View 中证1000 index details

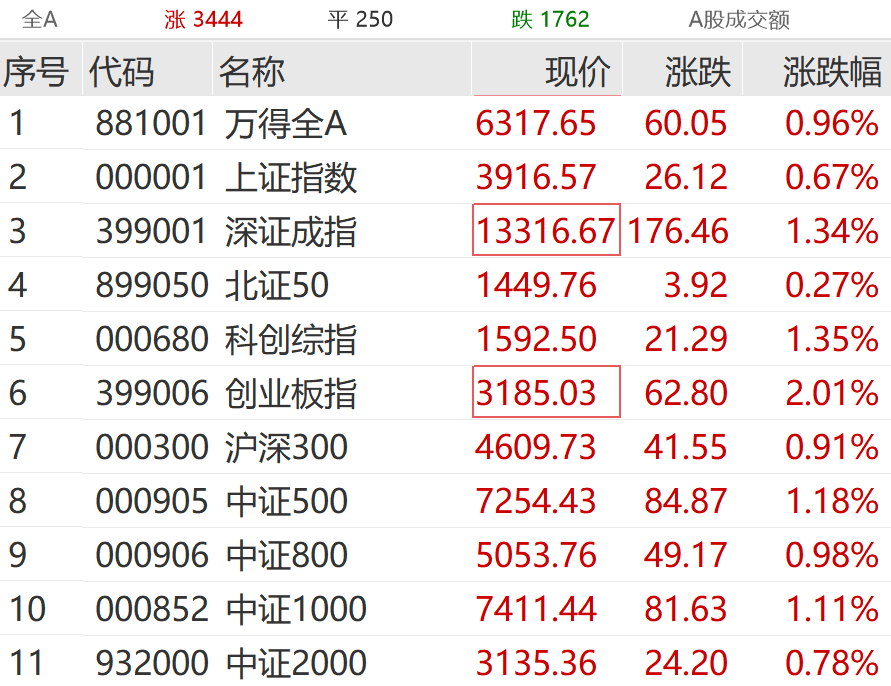pos(296,609)
